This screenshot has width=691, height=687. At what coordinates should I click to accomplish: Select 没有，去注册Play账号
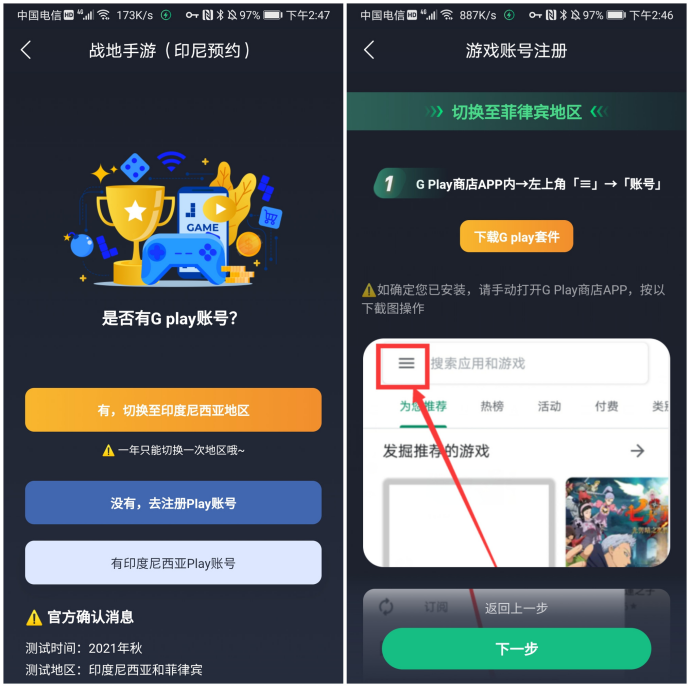[173, 503]
